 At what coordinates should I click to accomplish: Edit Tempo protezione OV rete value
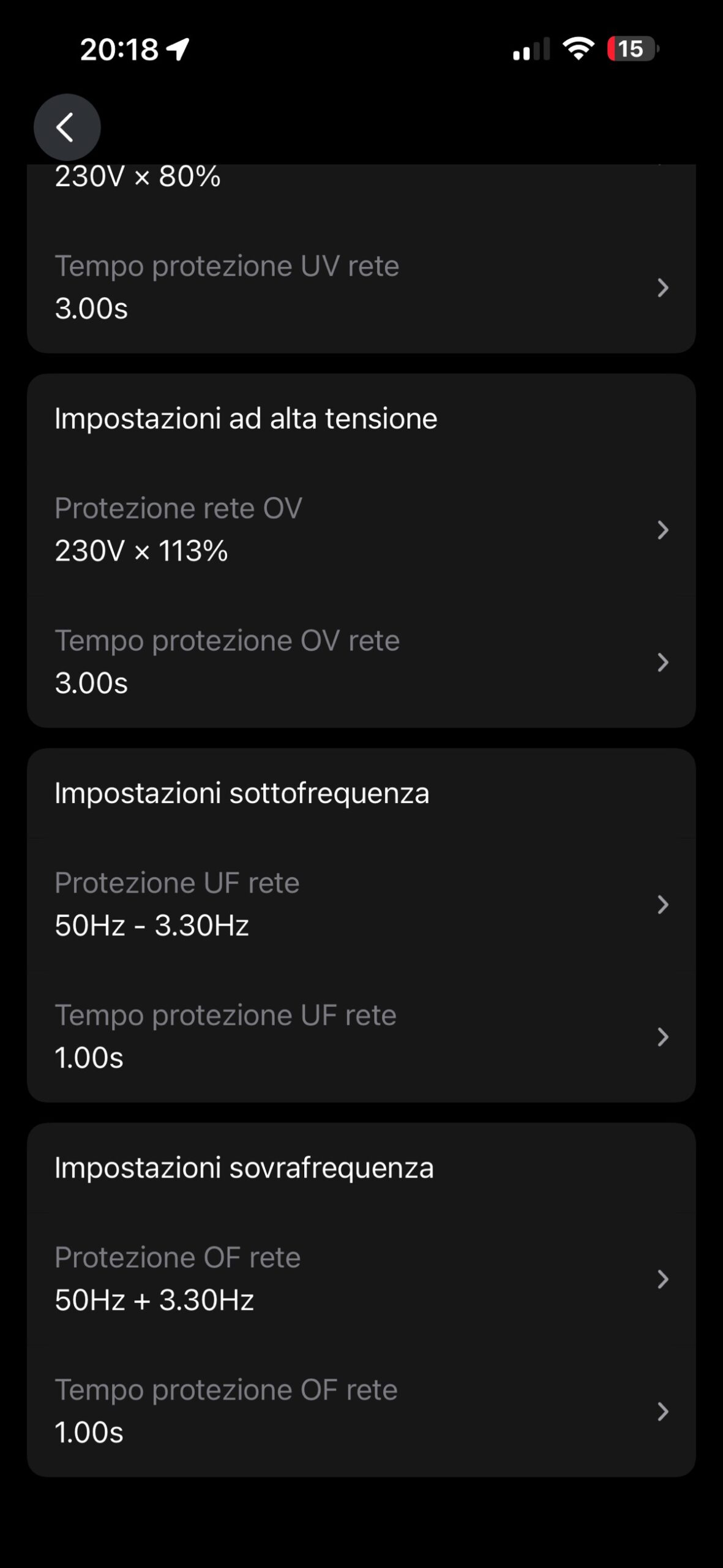[x=361, y=662]
